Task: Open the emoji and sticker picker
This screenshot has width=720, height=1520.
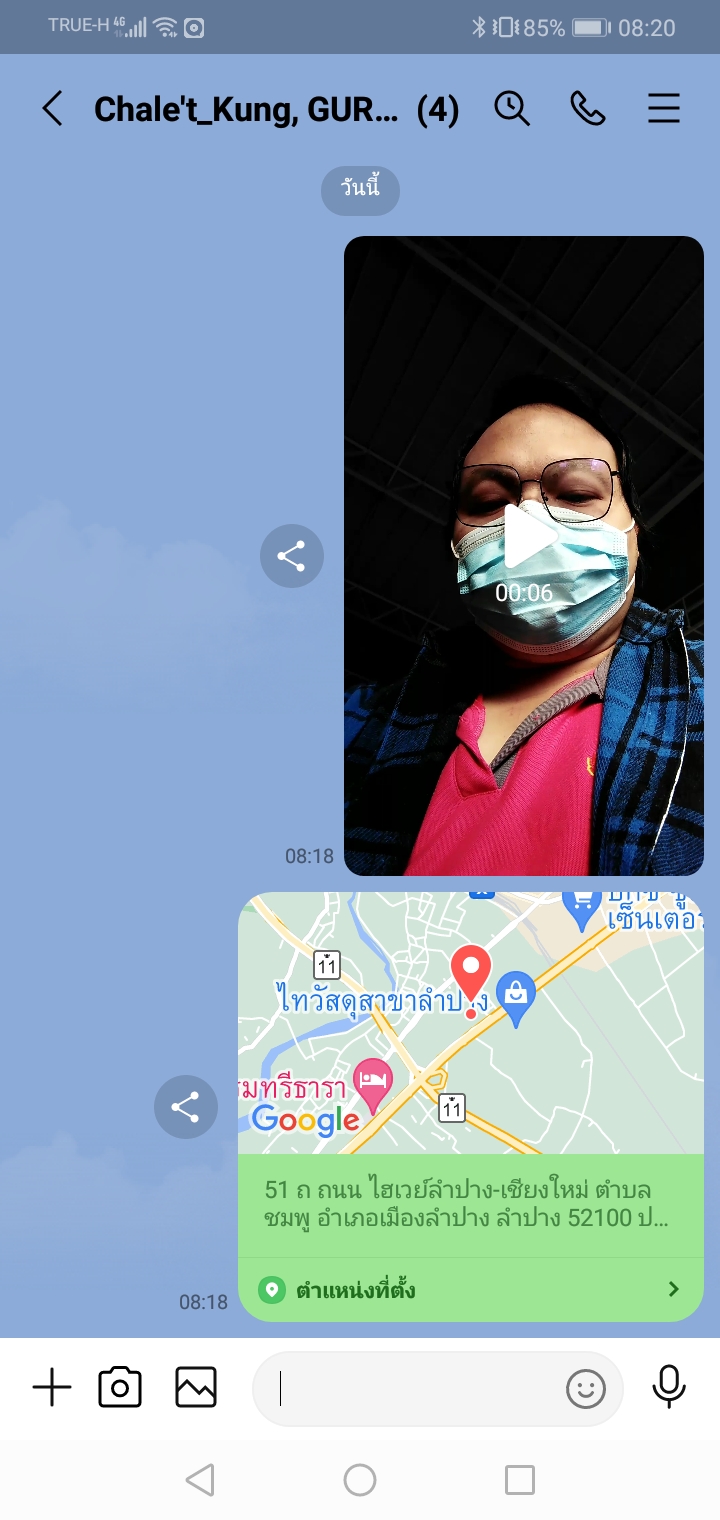Action: click(x=586, y=1388)
